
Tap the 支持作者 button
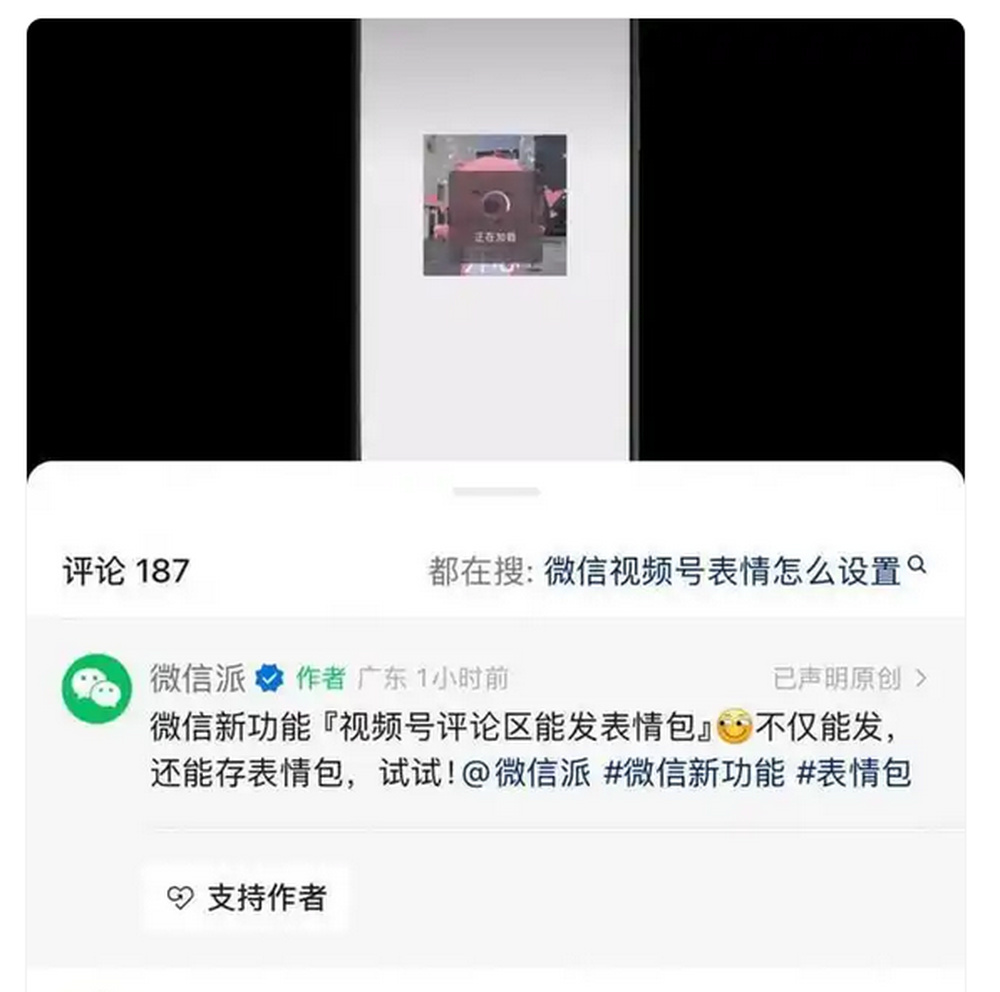(247, 897)
